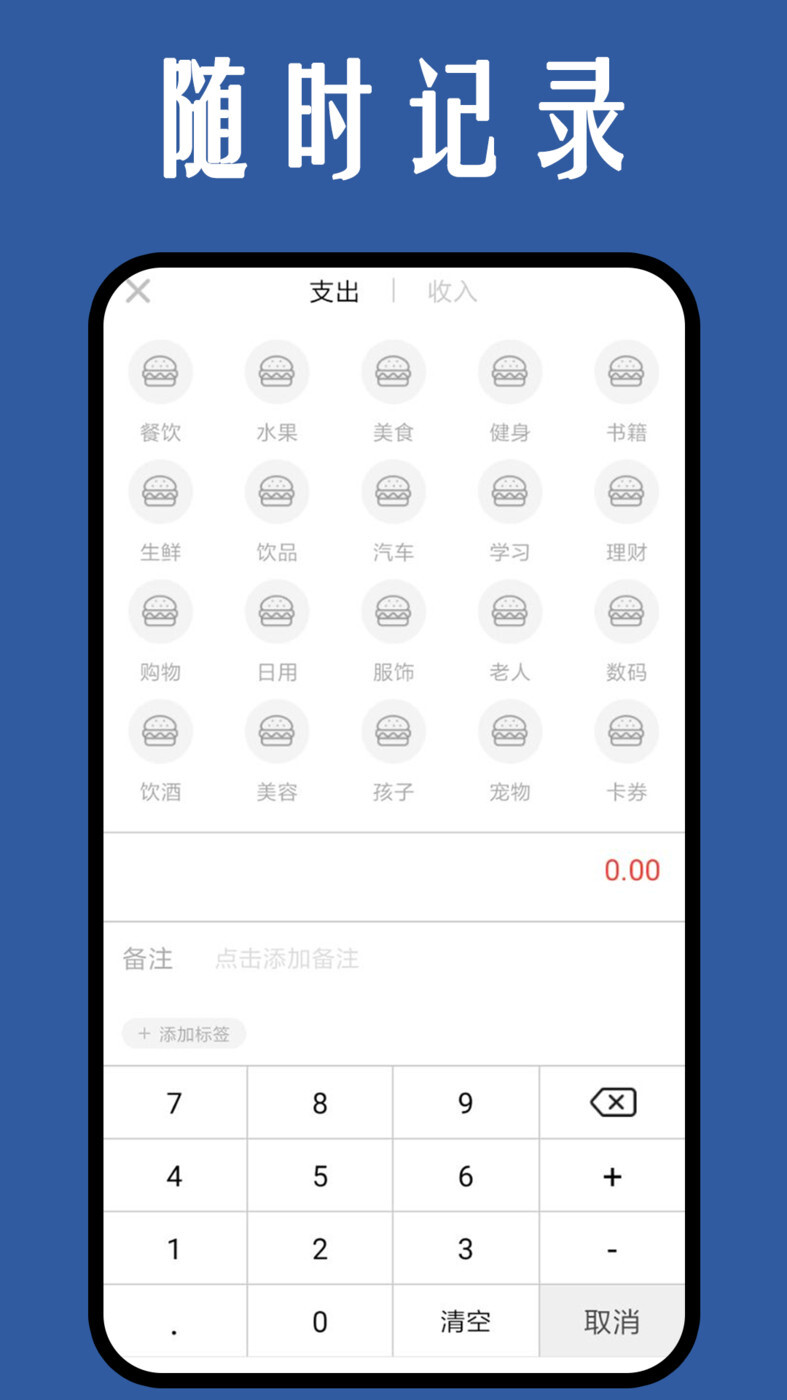Select the 水果 category icon
The width and height of the screenshot is (787, 1400).
pyautogui.click(x=277, y=371)
